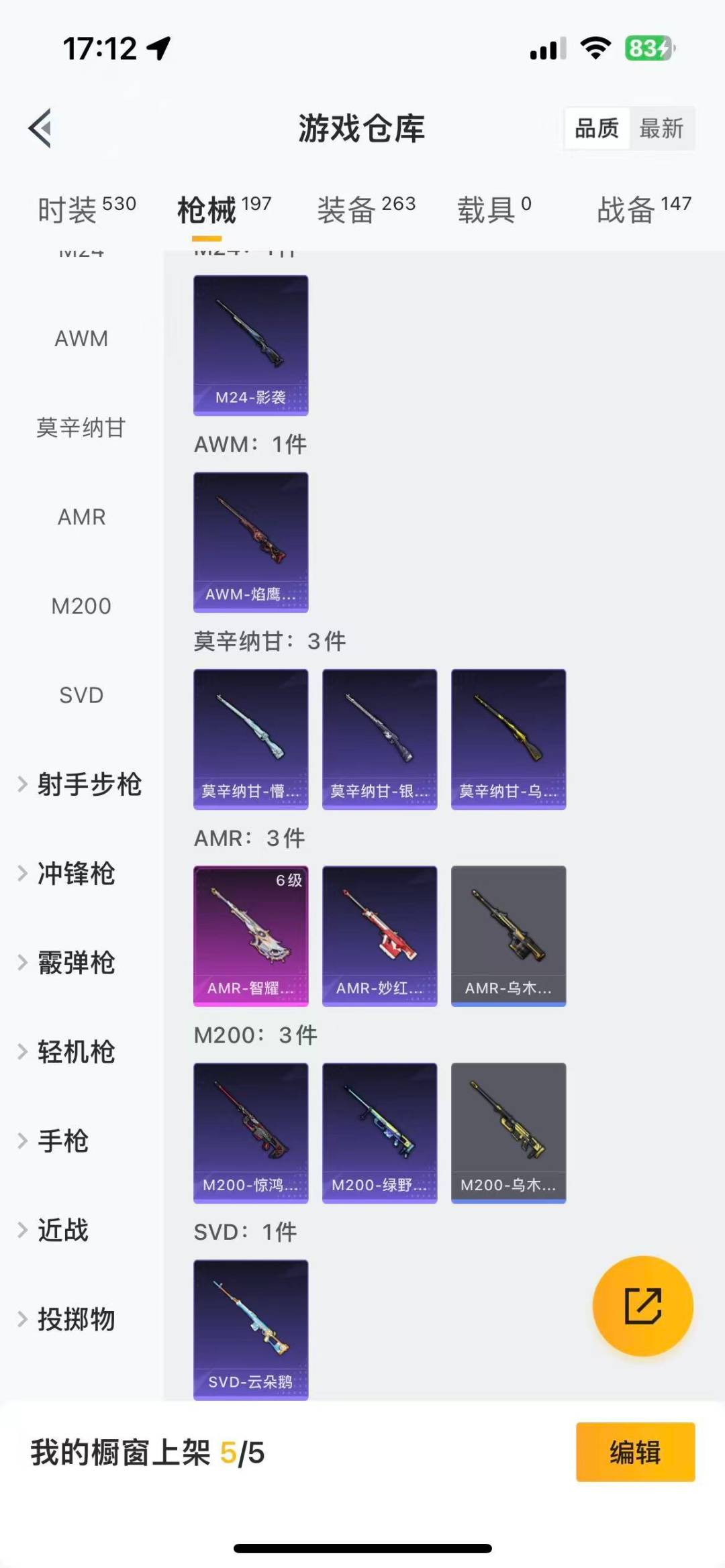Switch sorting to 最新

[661, 128]
